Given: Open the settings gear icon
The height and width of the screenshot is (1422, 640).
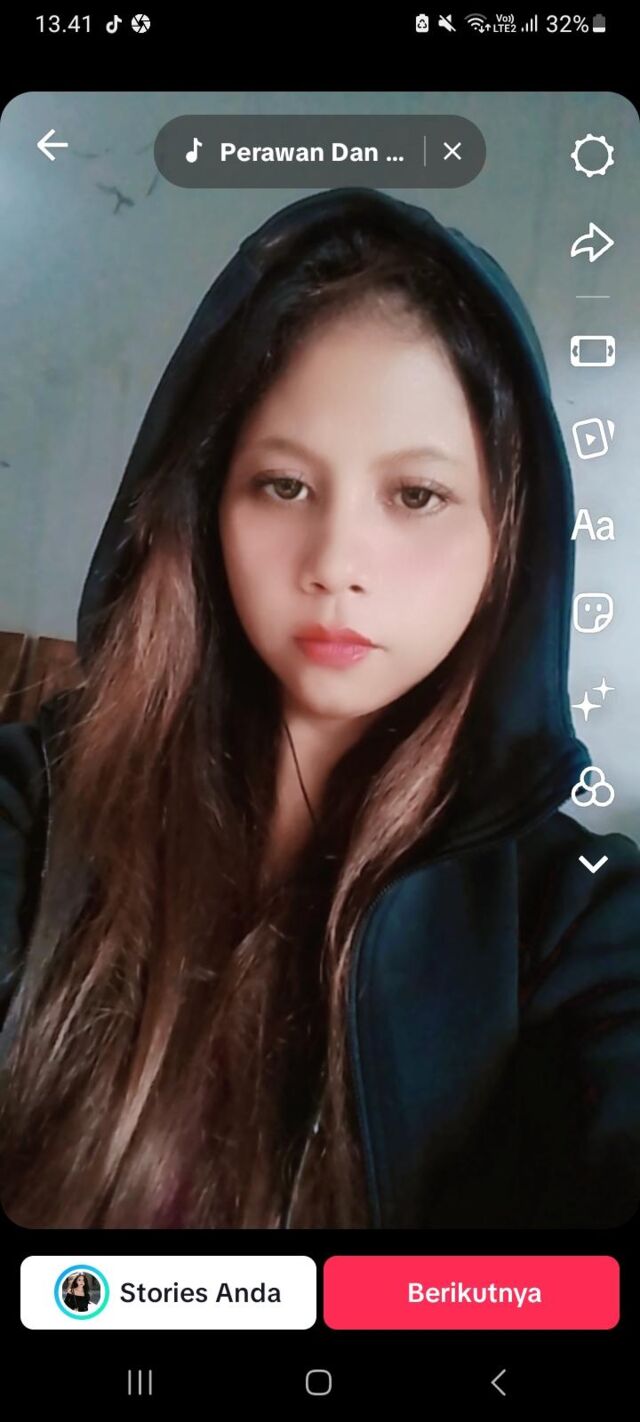Looking at the screenshot, I should (x=592, y=156).
